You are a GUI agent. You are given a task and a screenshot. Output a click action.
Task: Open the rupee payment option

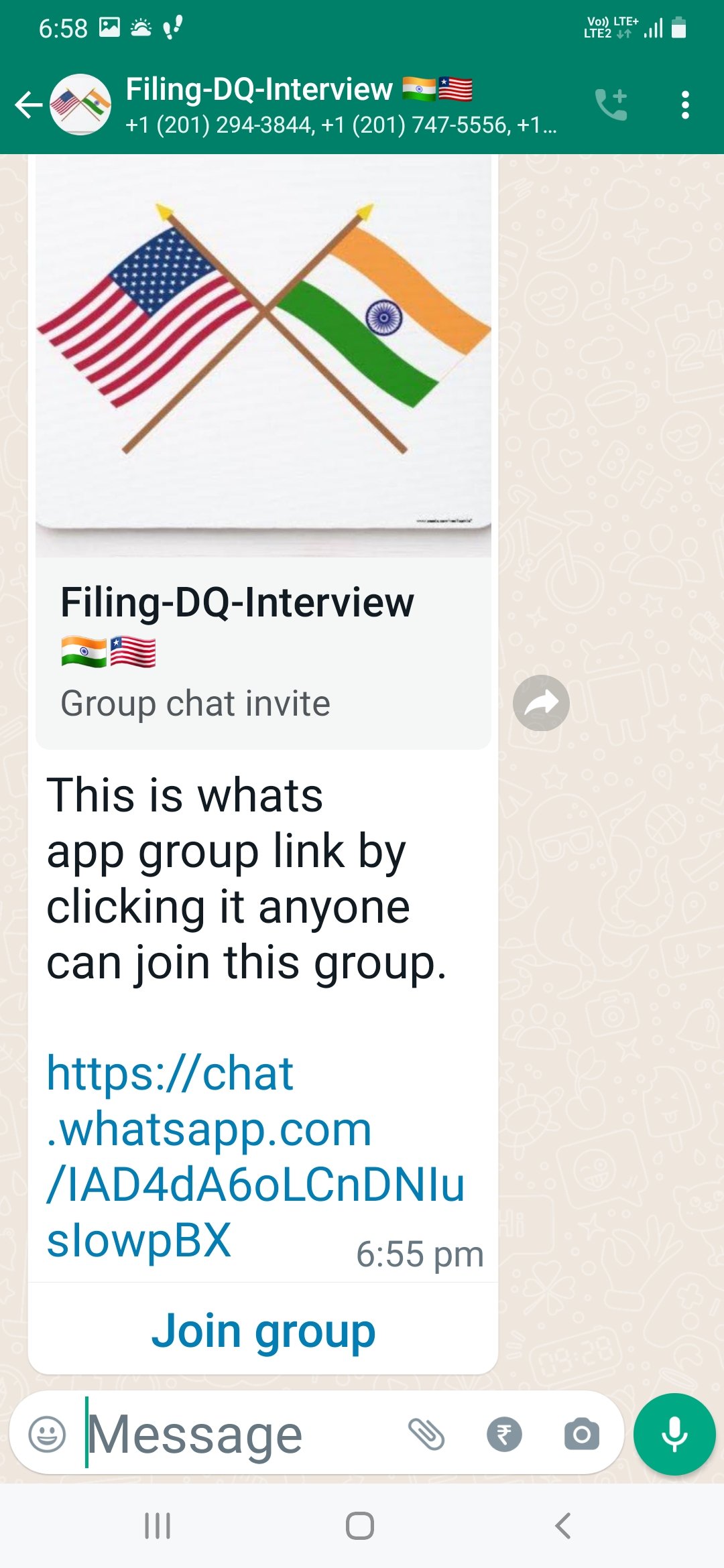(x=504, y=1435)
